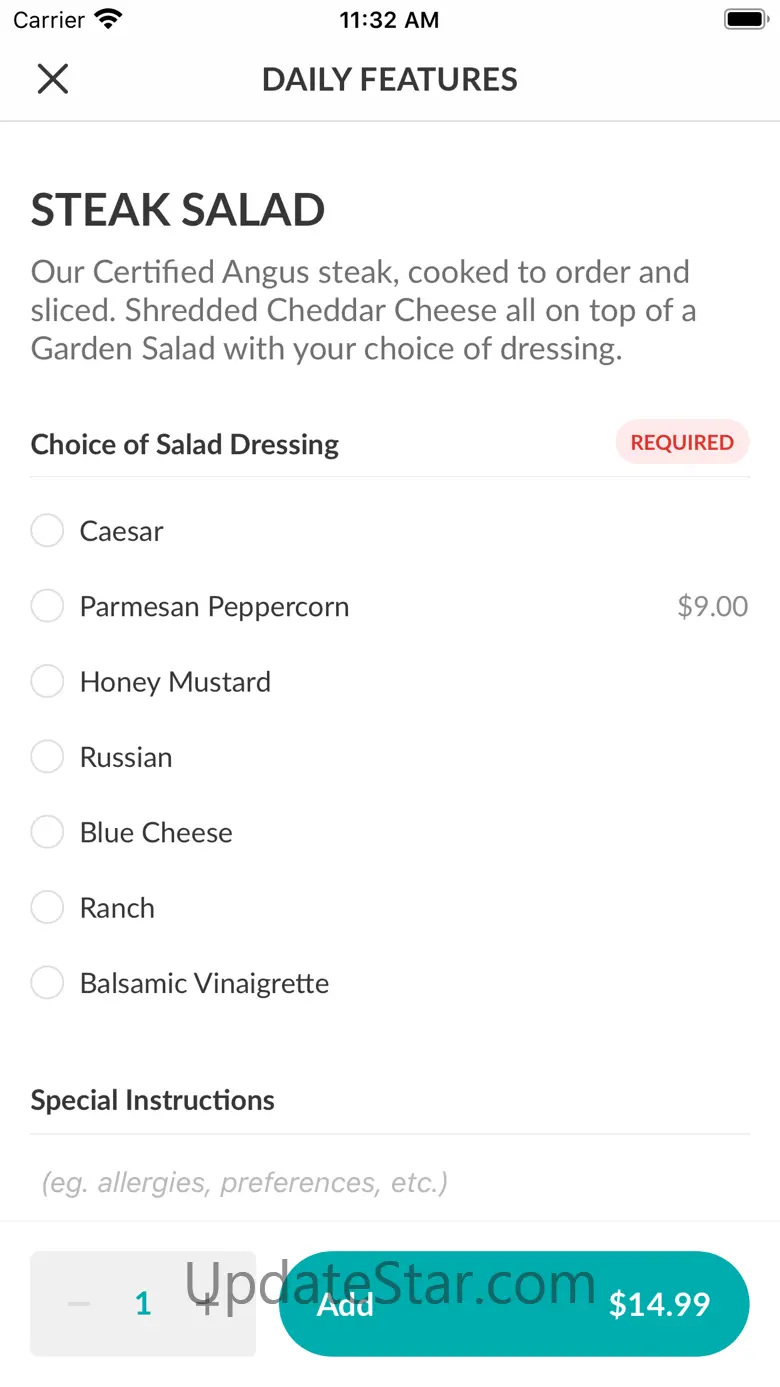Increase quantity with the plus button

tap(207, 1304)
